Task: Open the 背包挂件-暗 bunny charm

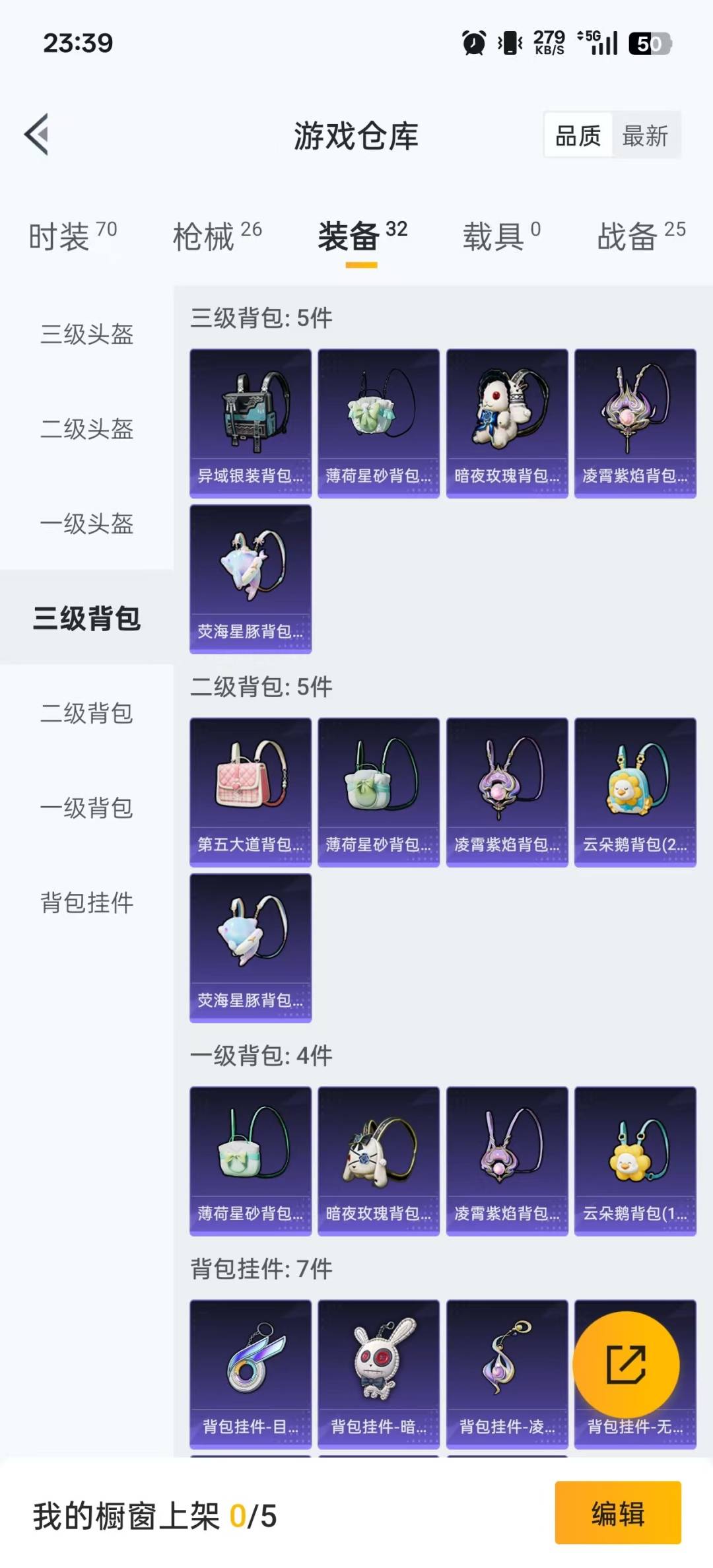Action: [378, 1374]
